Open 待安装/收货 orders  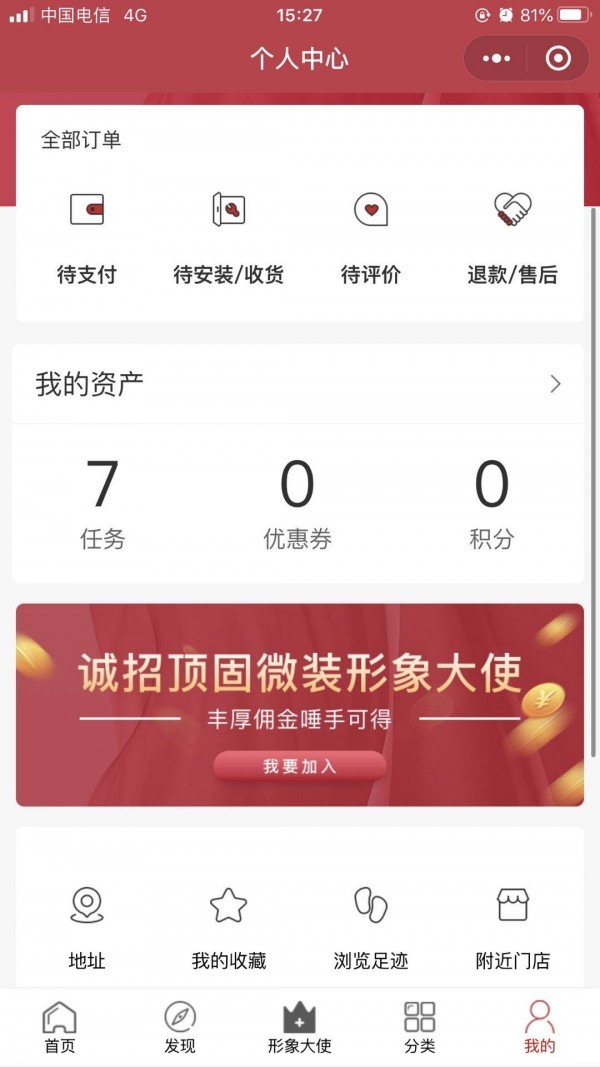click(x=229, y=238)
